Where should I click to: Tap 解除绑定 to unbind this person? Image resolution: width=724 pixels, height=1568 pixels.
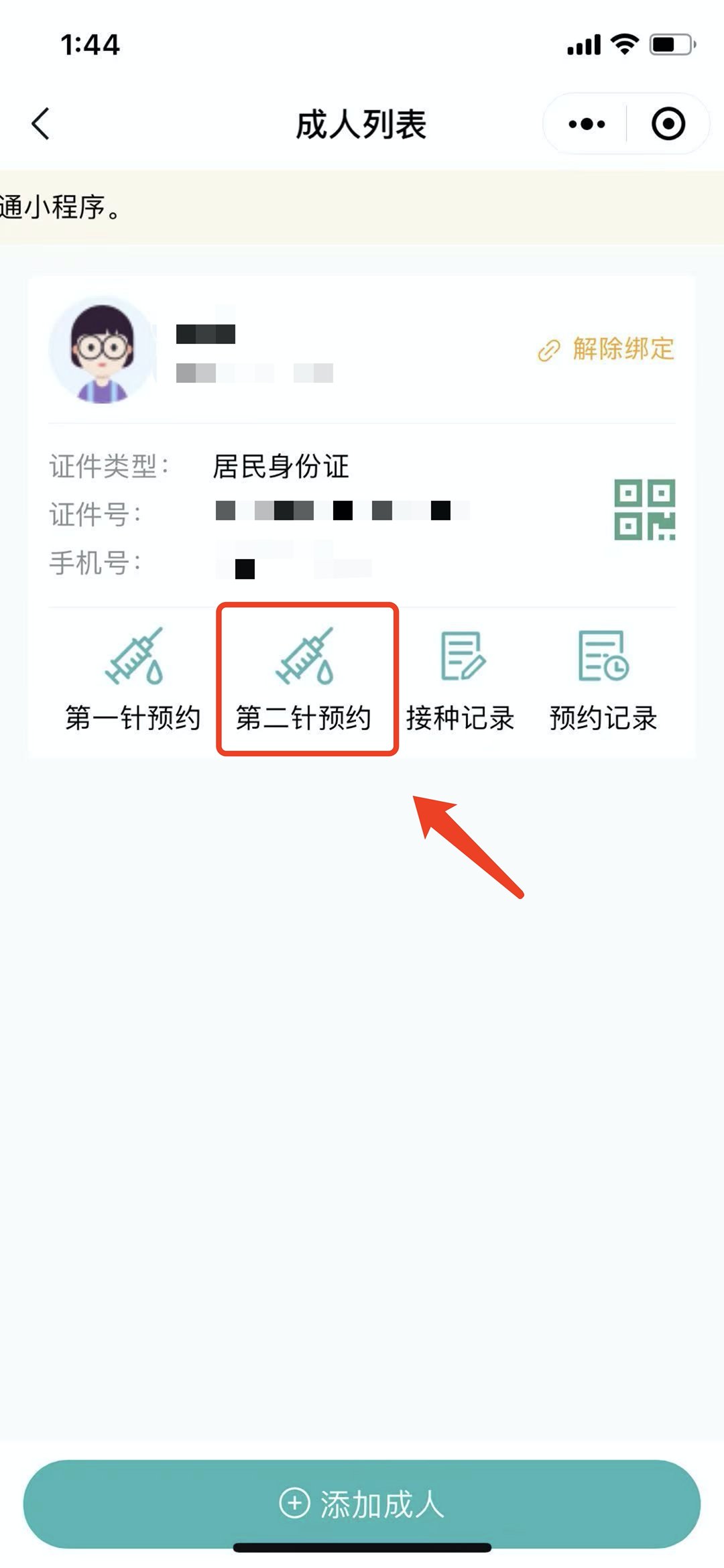606,349
